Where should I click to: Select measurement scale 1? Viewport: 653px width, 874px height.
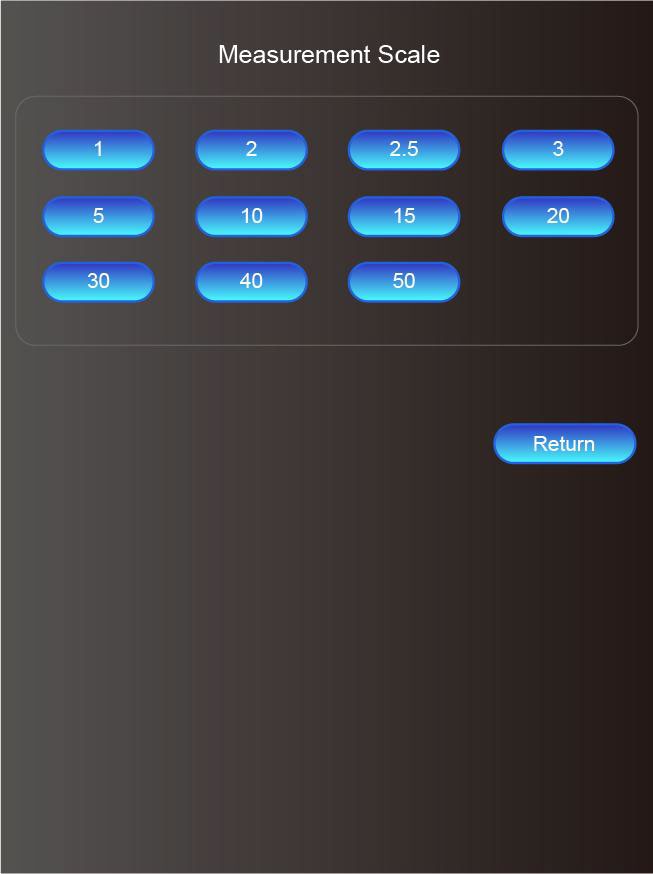(x=98, y=150)
